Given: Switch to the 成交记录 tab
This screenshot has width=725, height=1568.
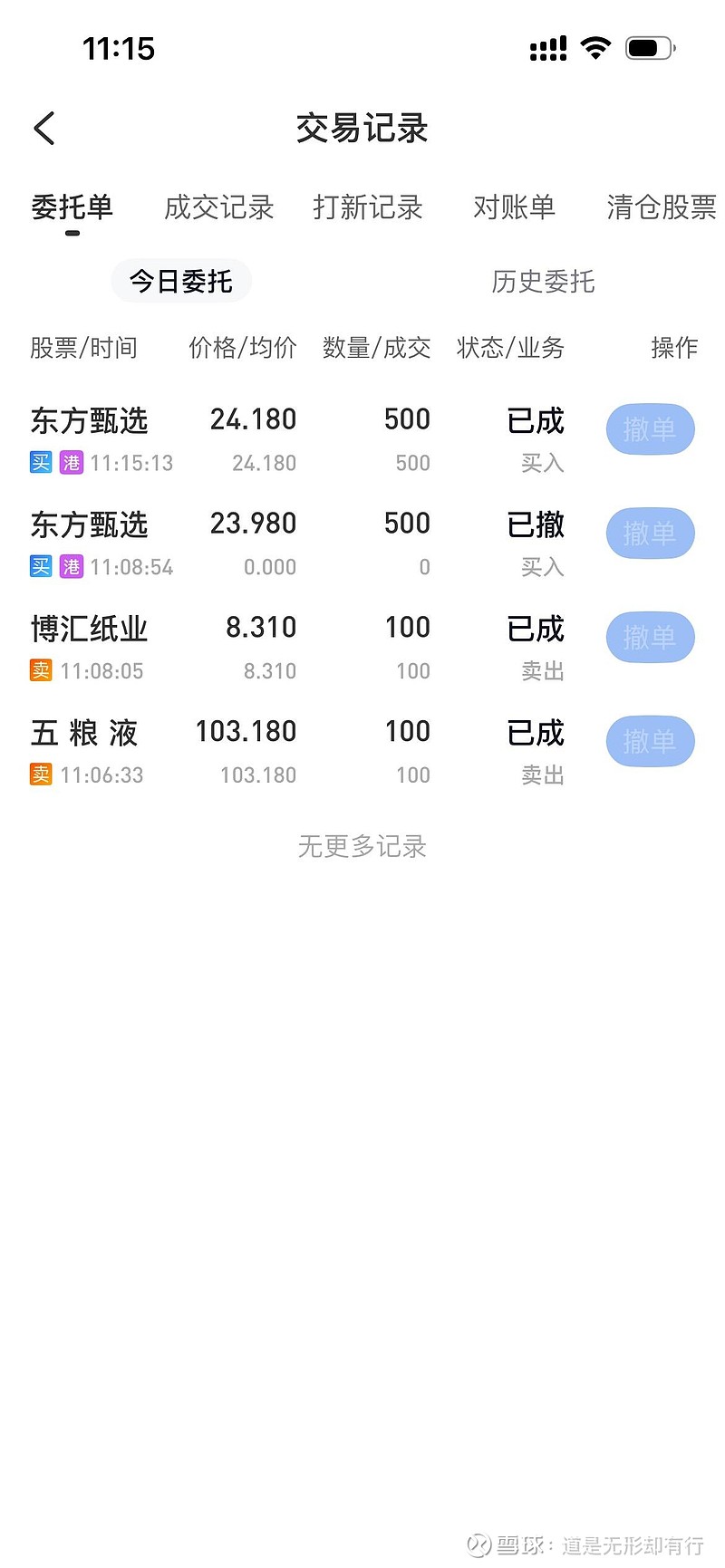Looking at the screenshot, I should [218, 207].
